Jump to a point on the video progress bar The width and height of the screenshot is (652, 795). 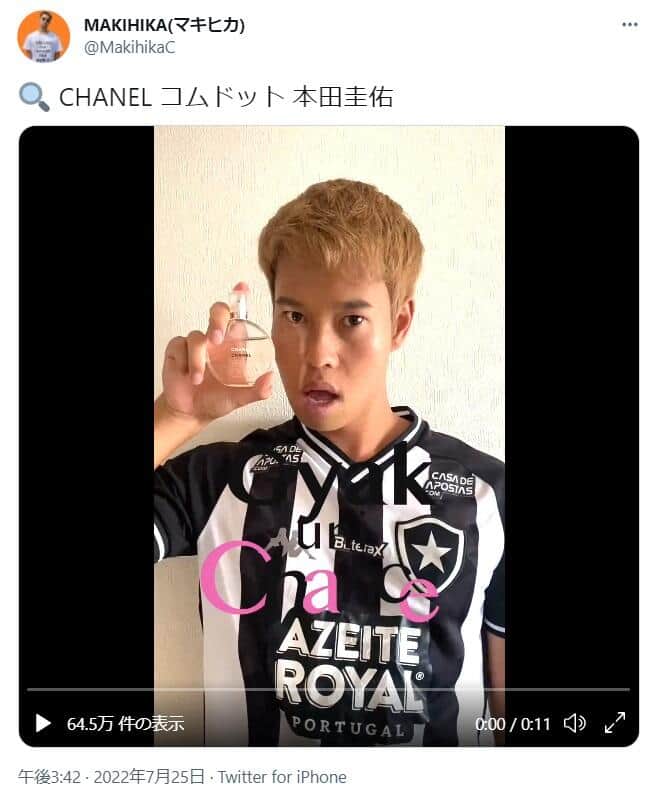[x=328, y=690]
